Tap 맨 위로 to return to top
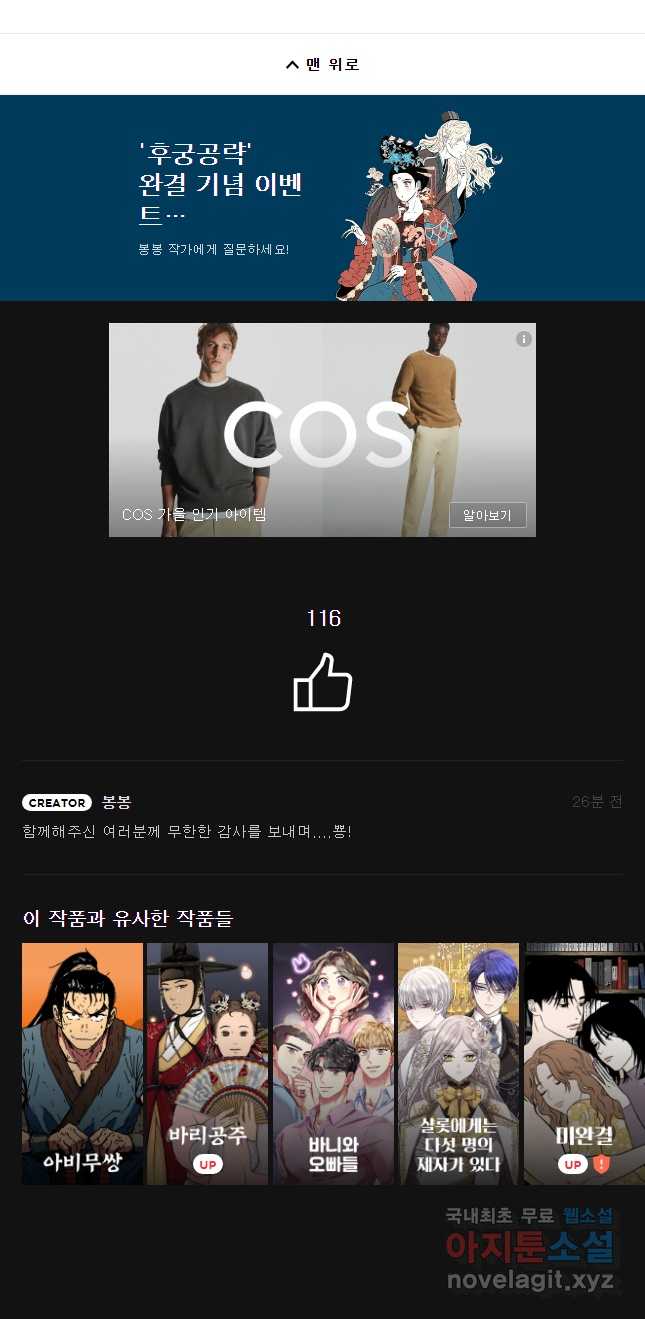This screenshot has width=645, height=1319. 322,65
